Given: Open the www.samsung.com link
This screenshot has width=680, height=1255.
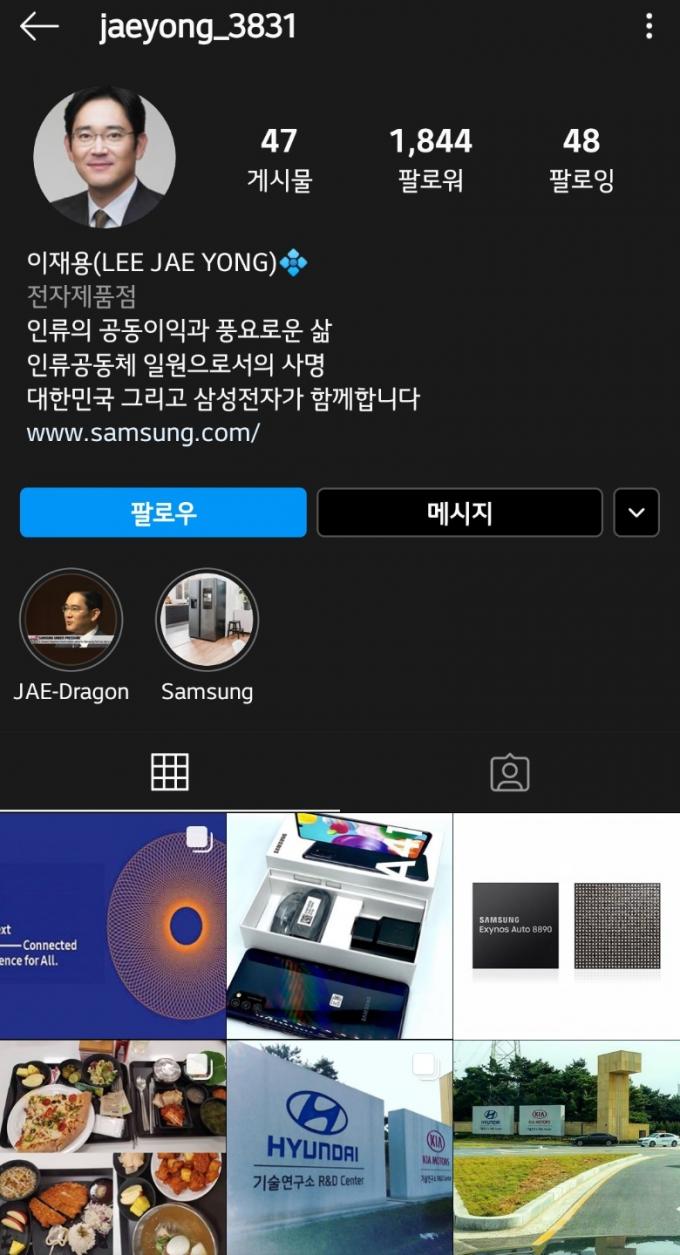Looking at the screenshot, I should point(143,433).
